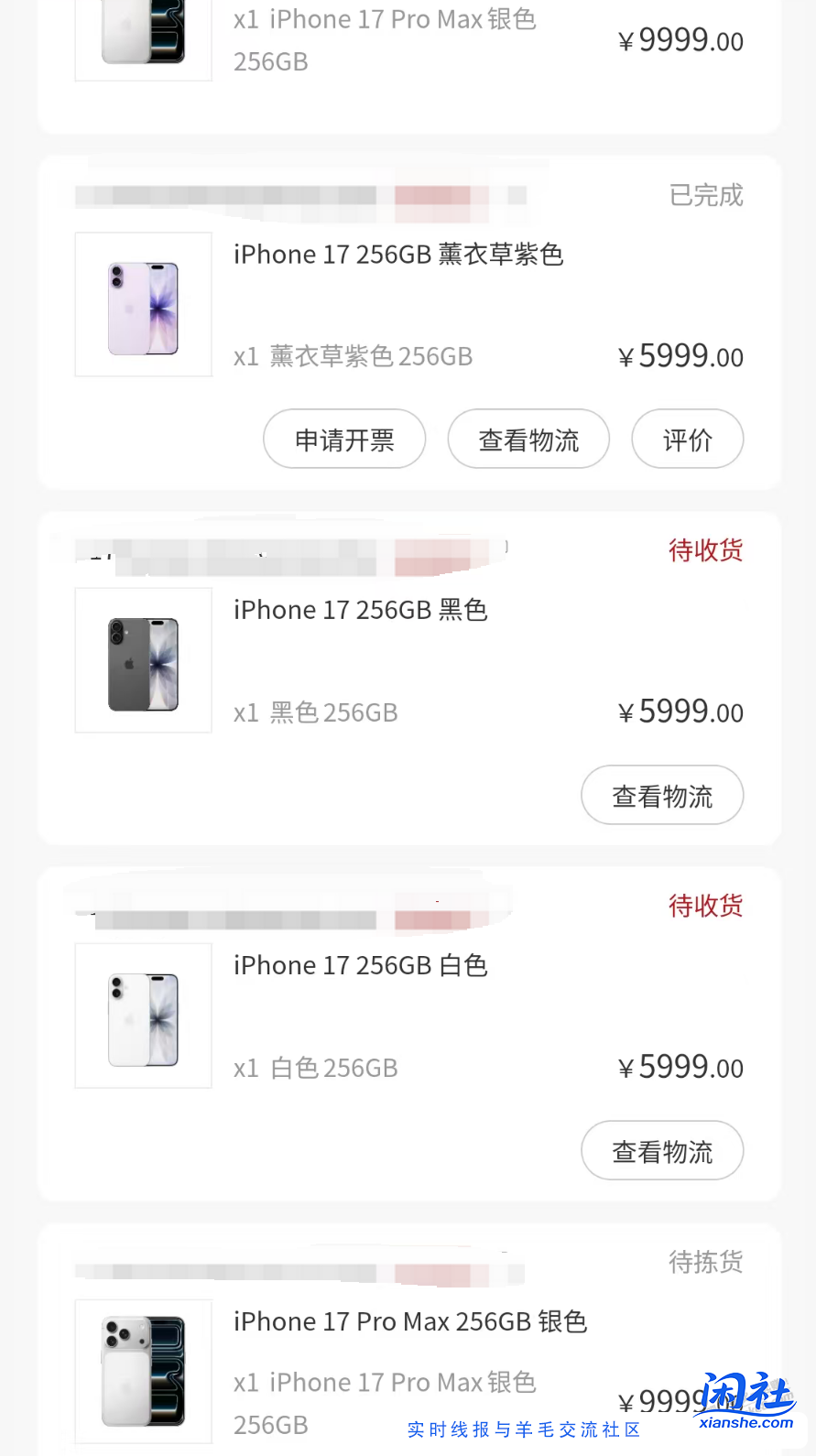The image size is (816, 1456).
Task: Select the "已完成" order status label
Action: 705,196
